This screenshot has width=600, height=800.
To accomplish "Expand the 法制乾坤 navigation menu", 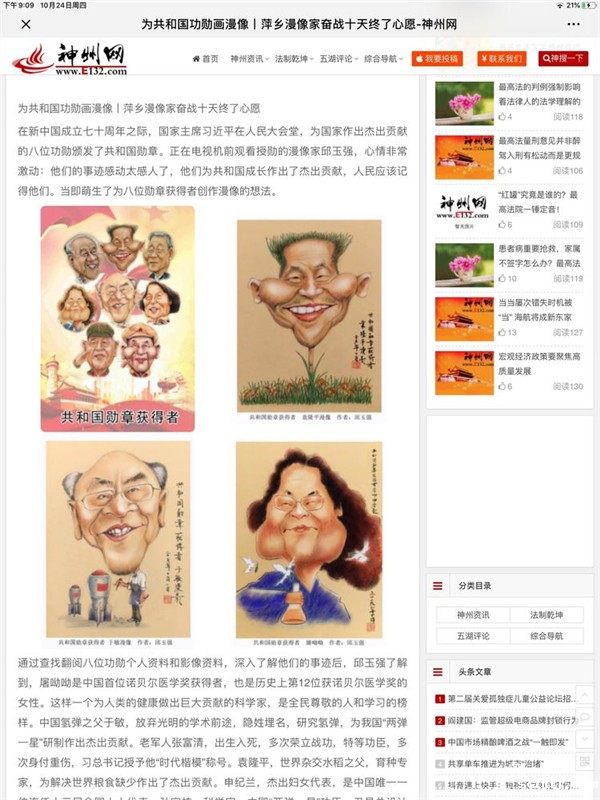I will (x=294, y=59).
